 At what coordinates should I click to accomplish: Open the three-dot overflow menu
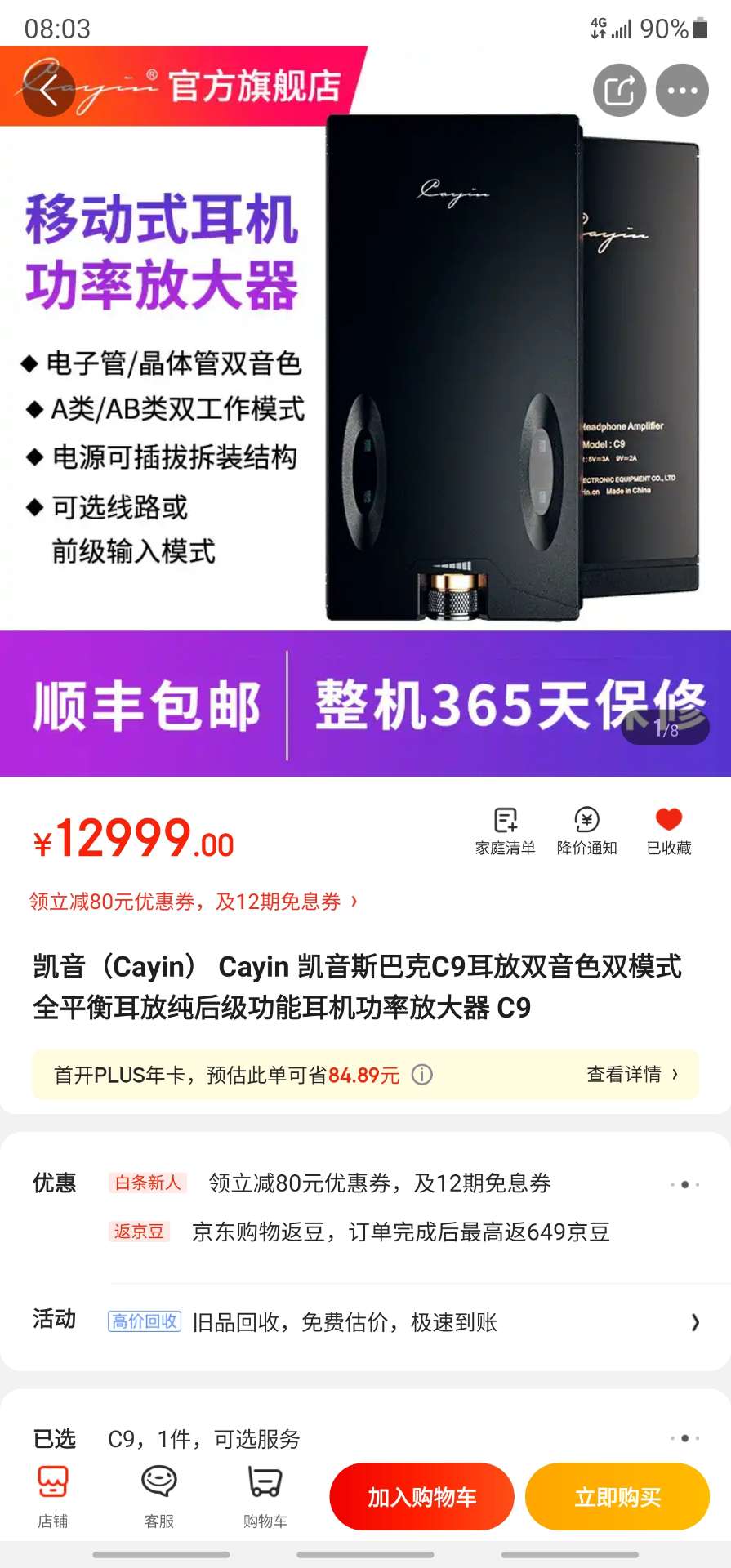point(682,90)
